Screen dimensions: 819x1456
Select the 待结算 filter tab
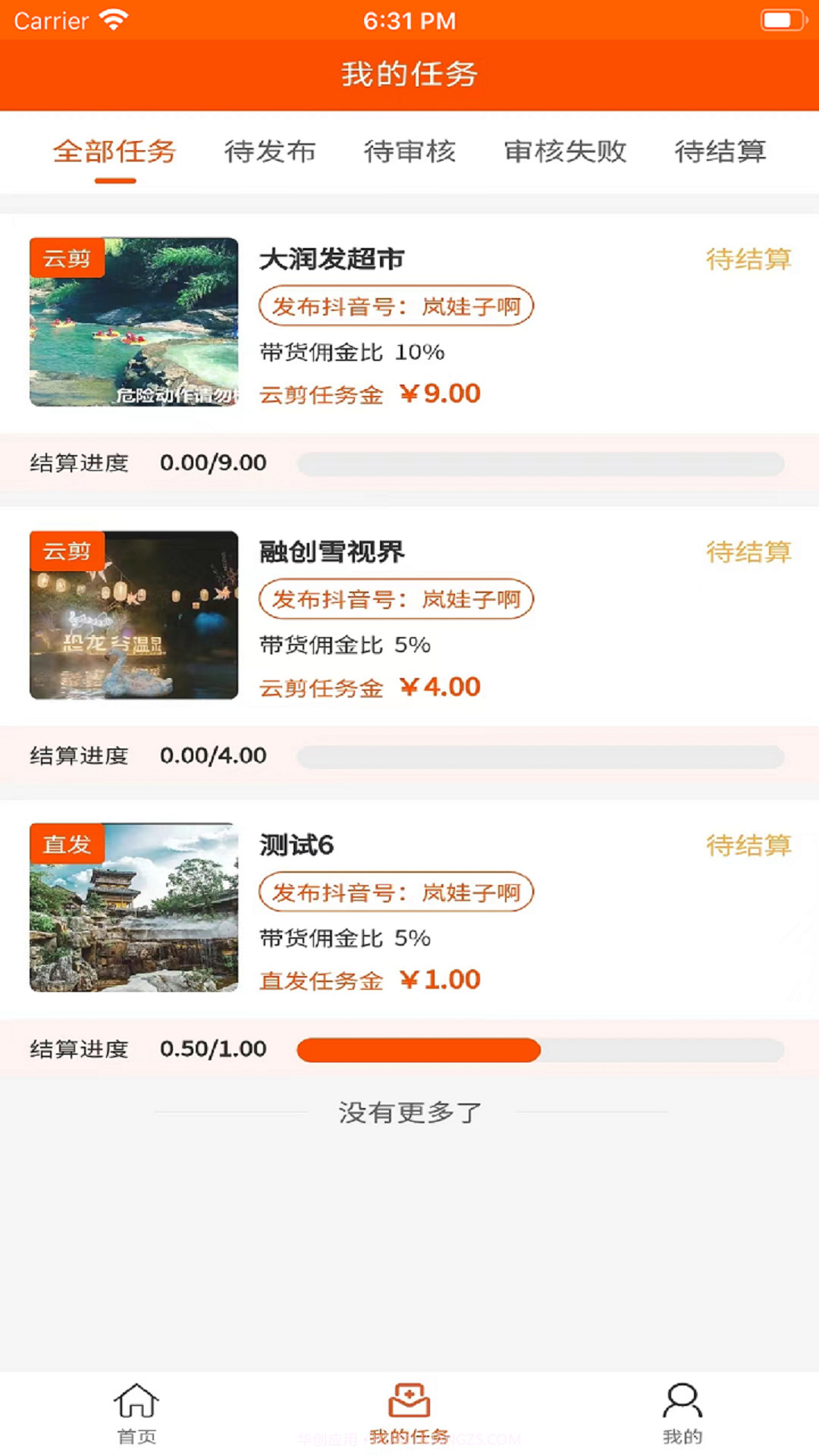pos(719,152)
